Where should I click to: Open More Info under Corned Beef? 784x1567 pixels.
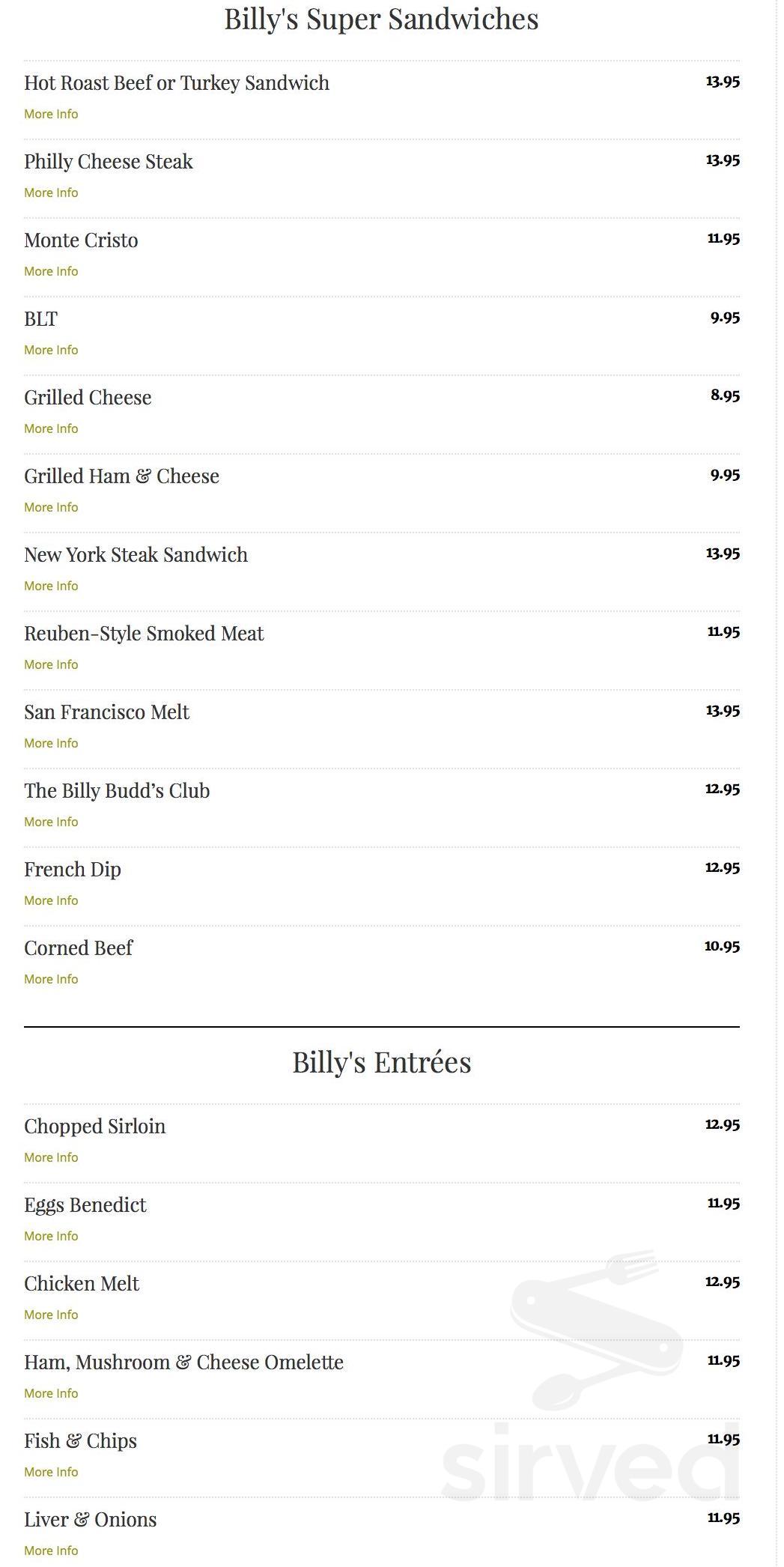pos(50,979)
